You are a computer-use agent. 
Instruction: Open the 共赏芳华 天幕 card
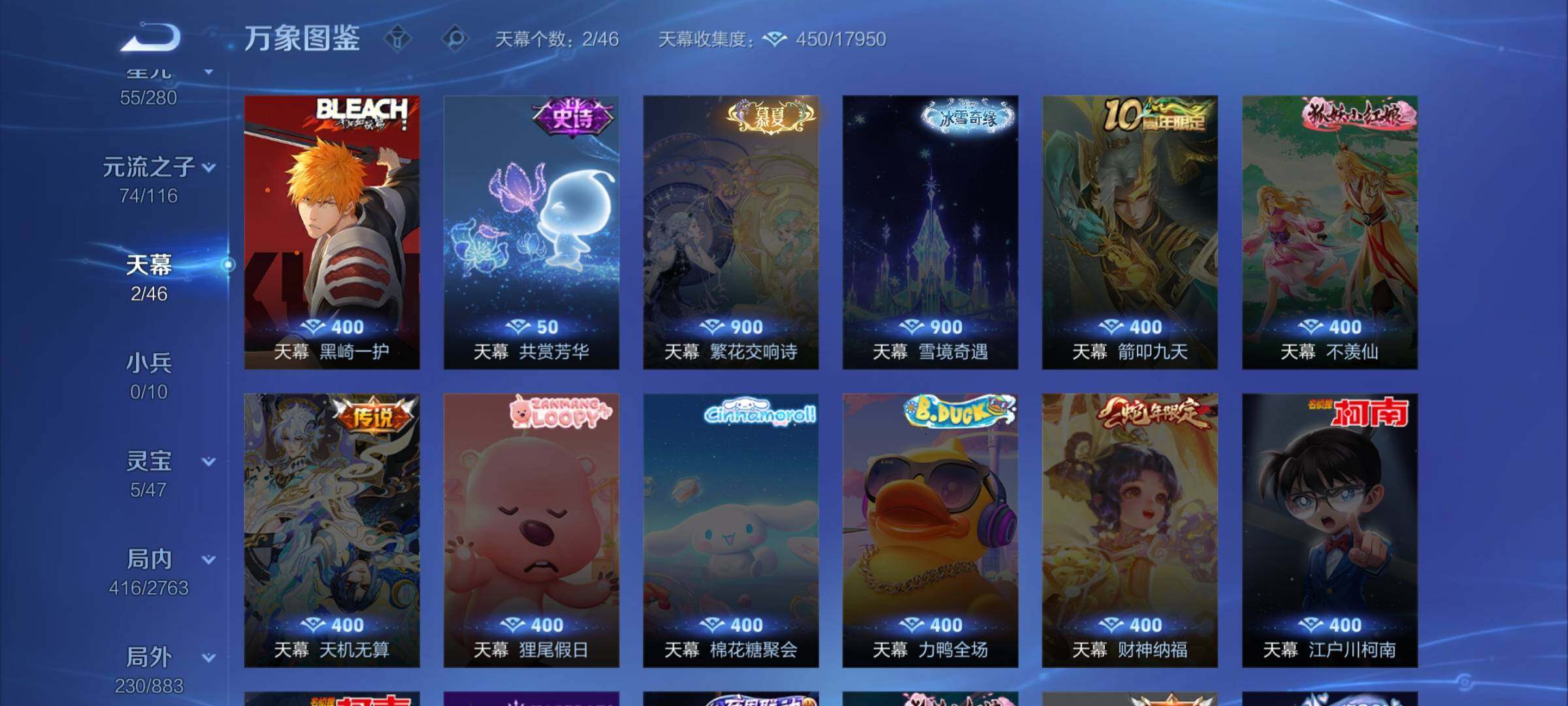[531, 232]
